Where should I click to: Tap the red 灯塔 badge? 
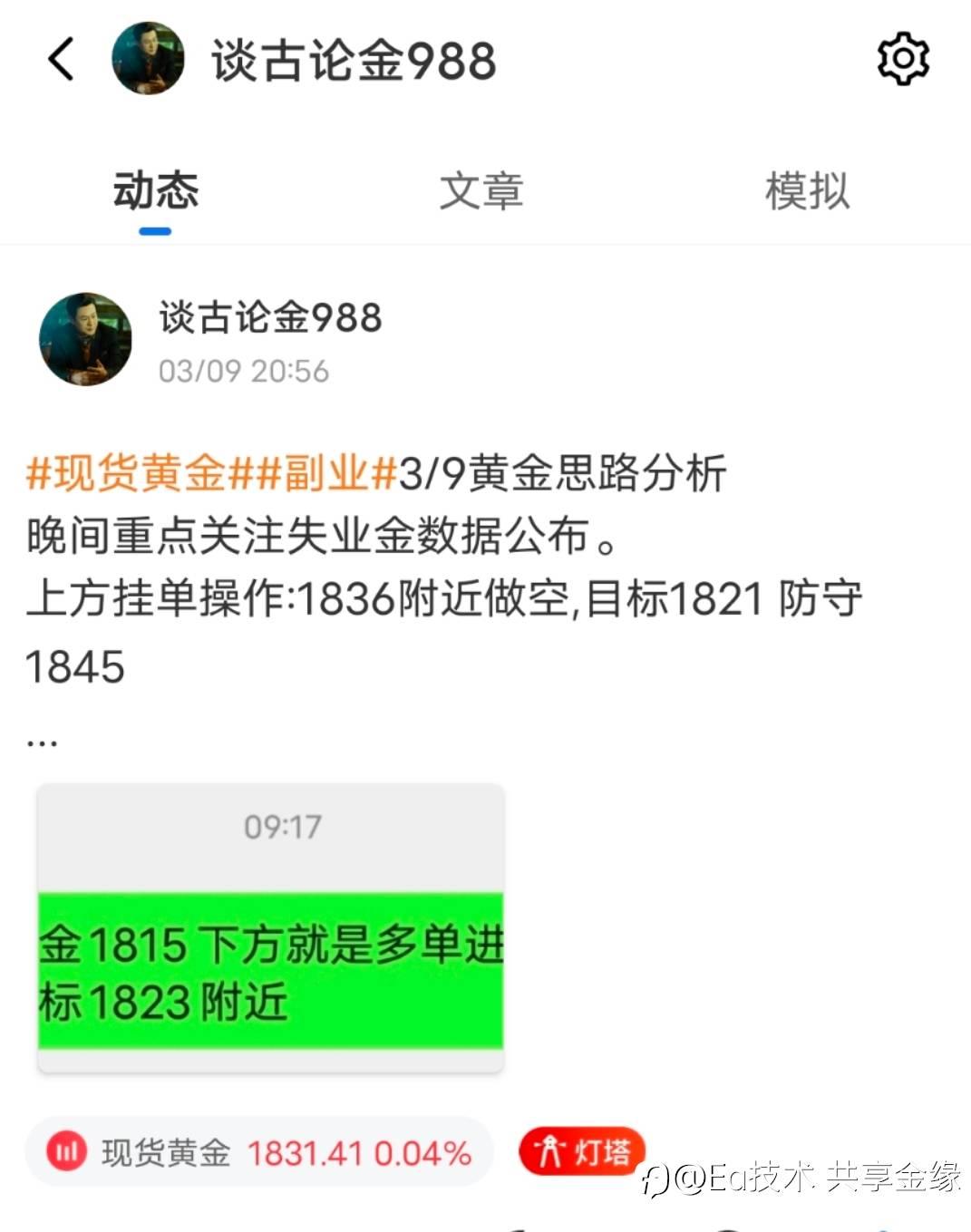click(581, 1151)
